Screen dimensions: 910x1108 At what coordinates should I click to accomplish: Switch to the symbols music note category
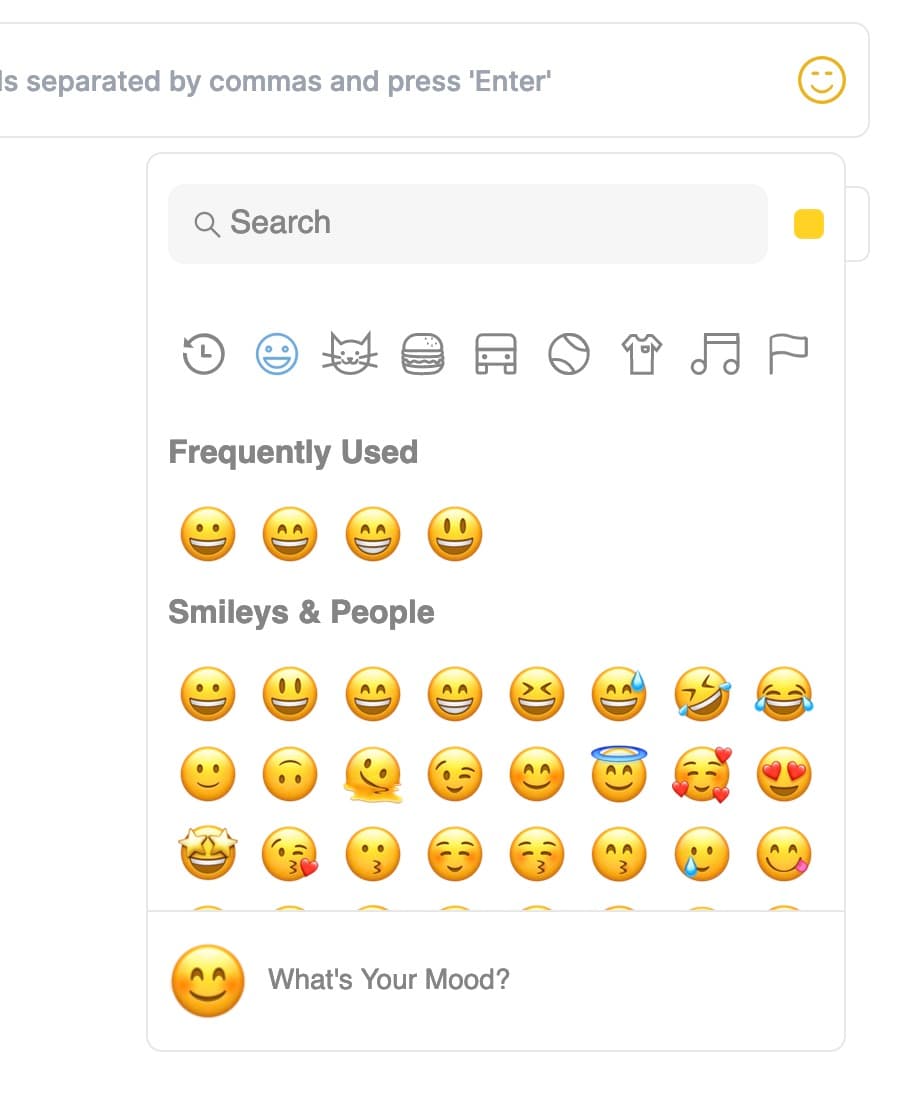(715, 354)
